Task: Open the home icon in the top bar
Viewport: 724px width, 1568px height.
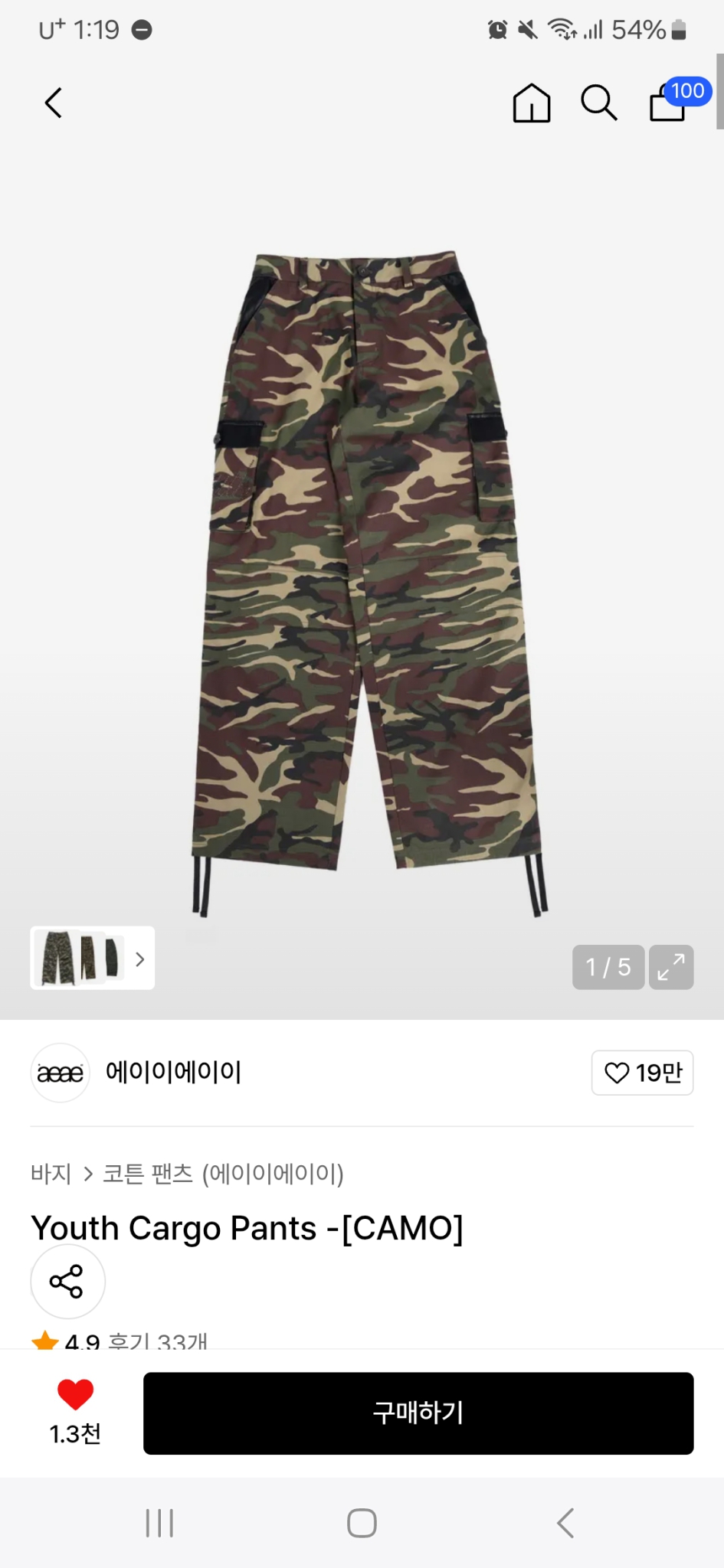Action: click(x=531, y=103)
